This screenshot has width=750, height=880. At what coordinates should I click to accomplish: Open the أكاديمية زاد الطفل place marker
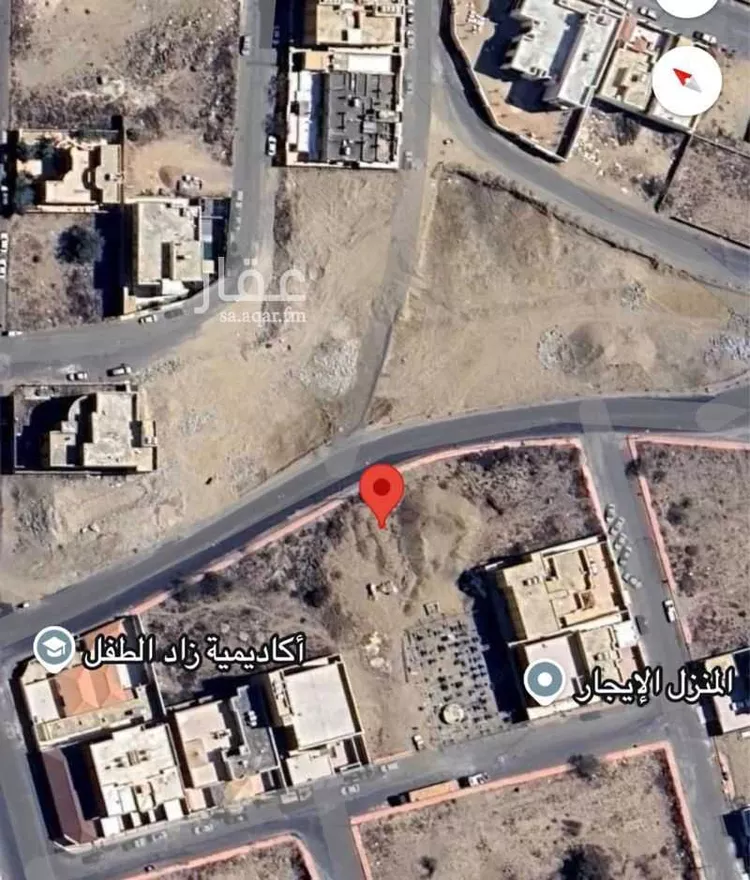click(53, 648)
